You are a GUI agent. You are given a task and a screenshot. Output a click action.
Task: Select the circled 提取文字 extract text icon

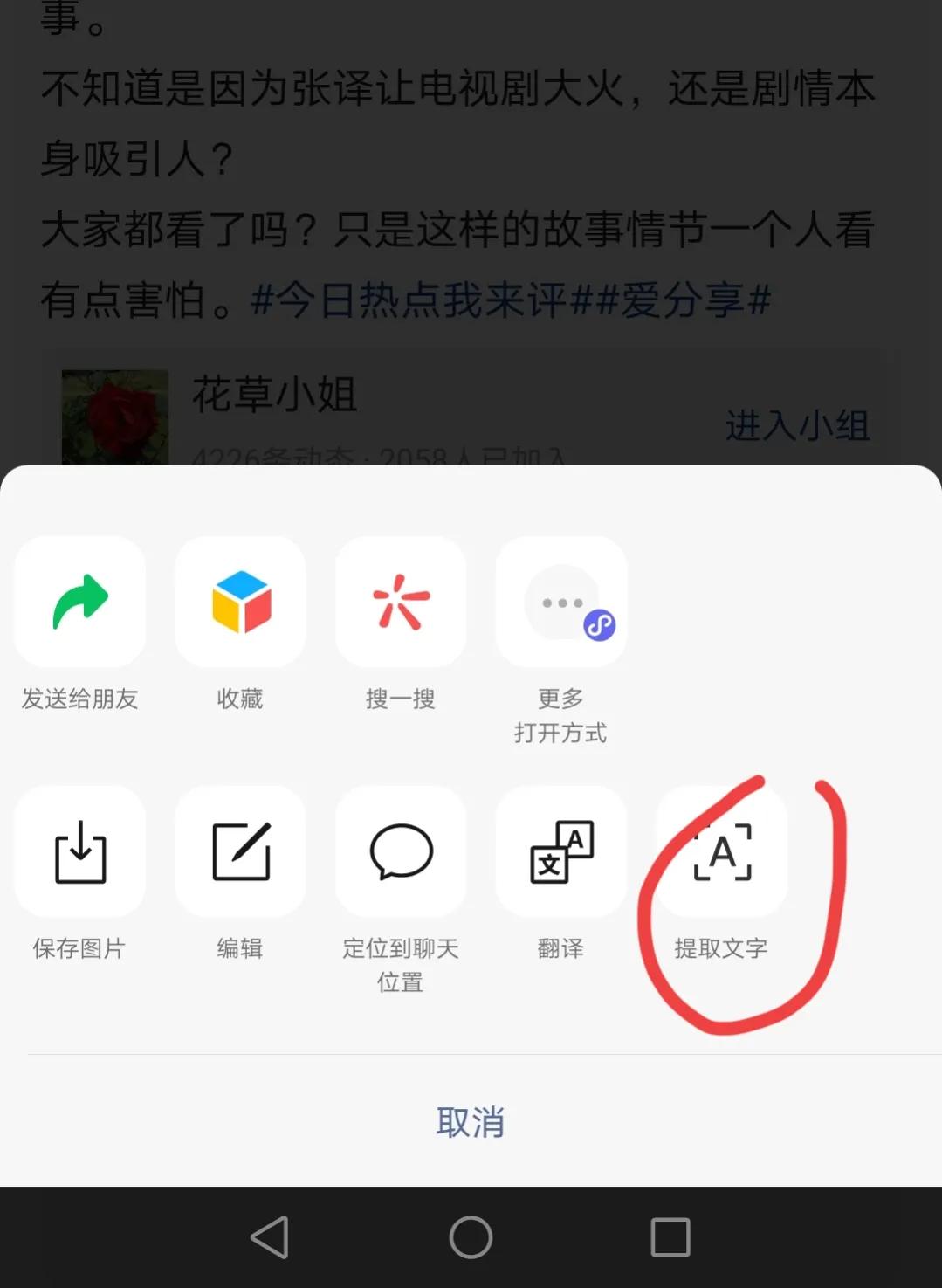coord(719,851)
